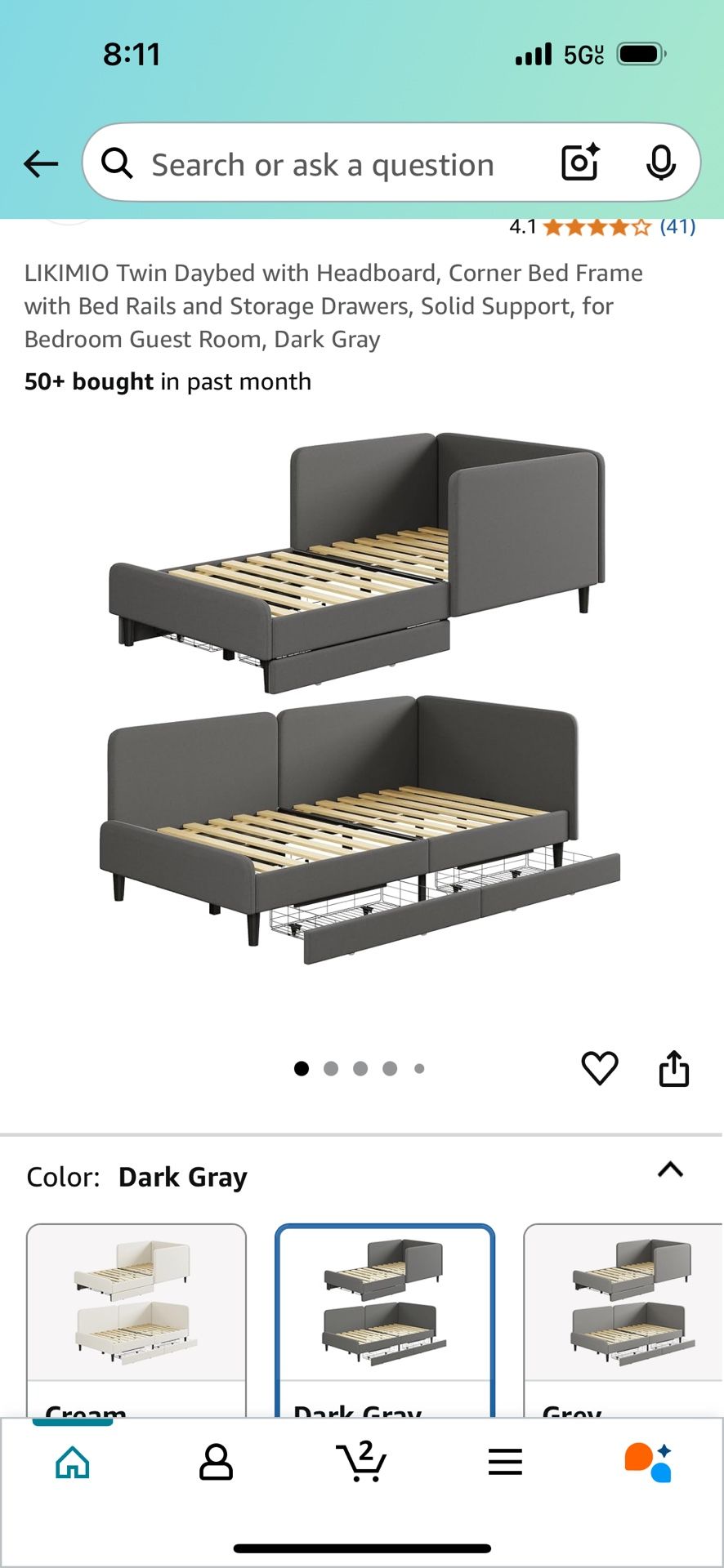Launch the AI shopping assistant

tap(649, 1463)
